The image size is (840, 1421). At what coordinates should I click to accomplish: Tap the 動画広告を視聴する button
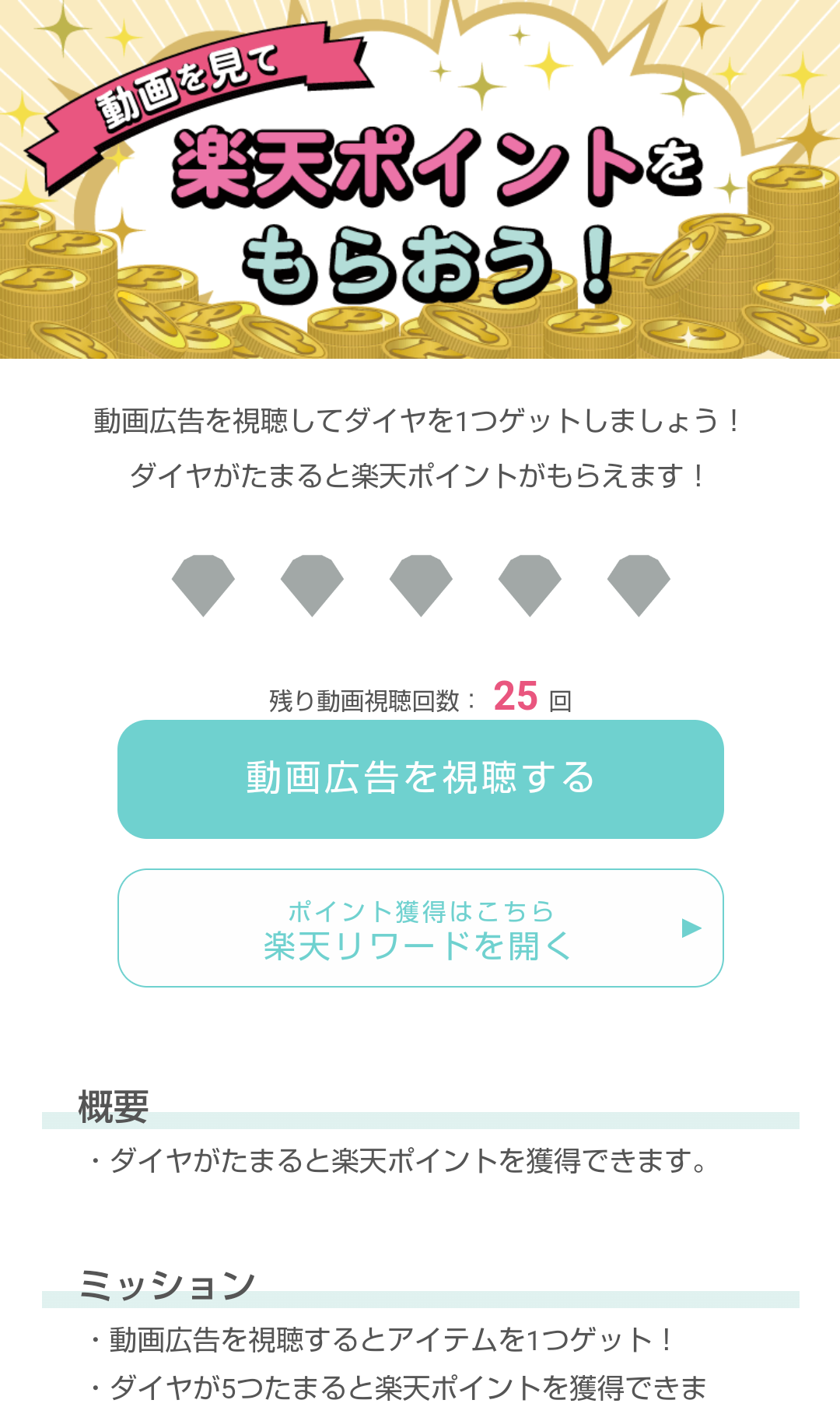(420, 779)
